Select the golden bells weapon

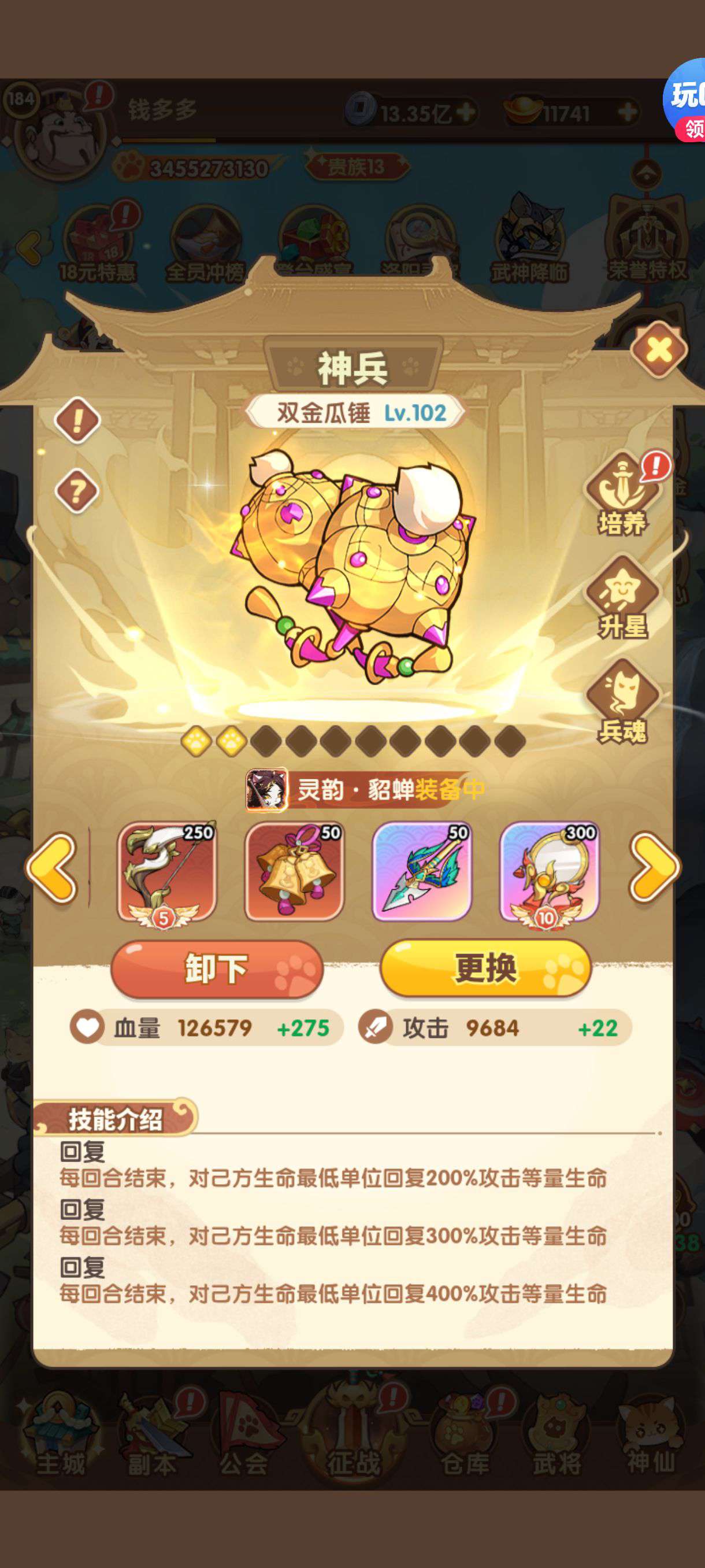point(294,872)
